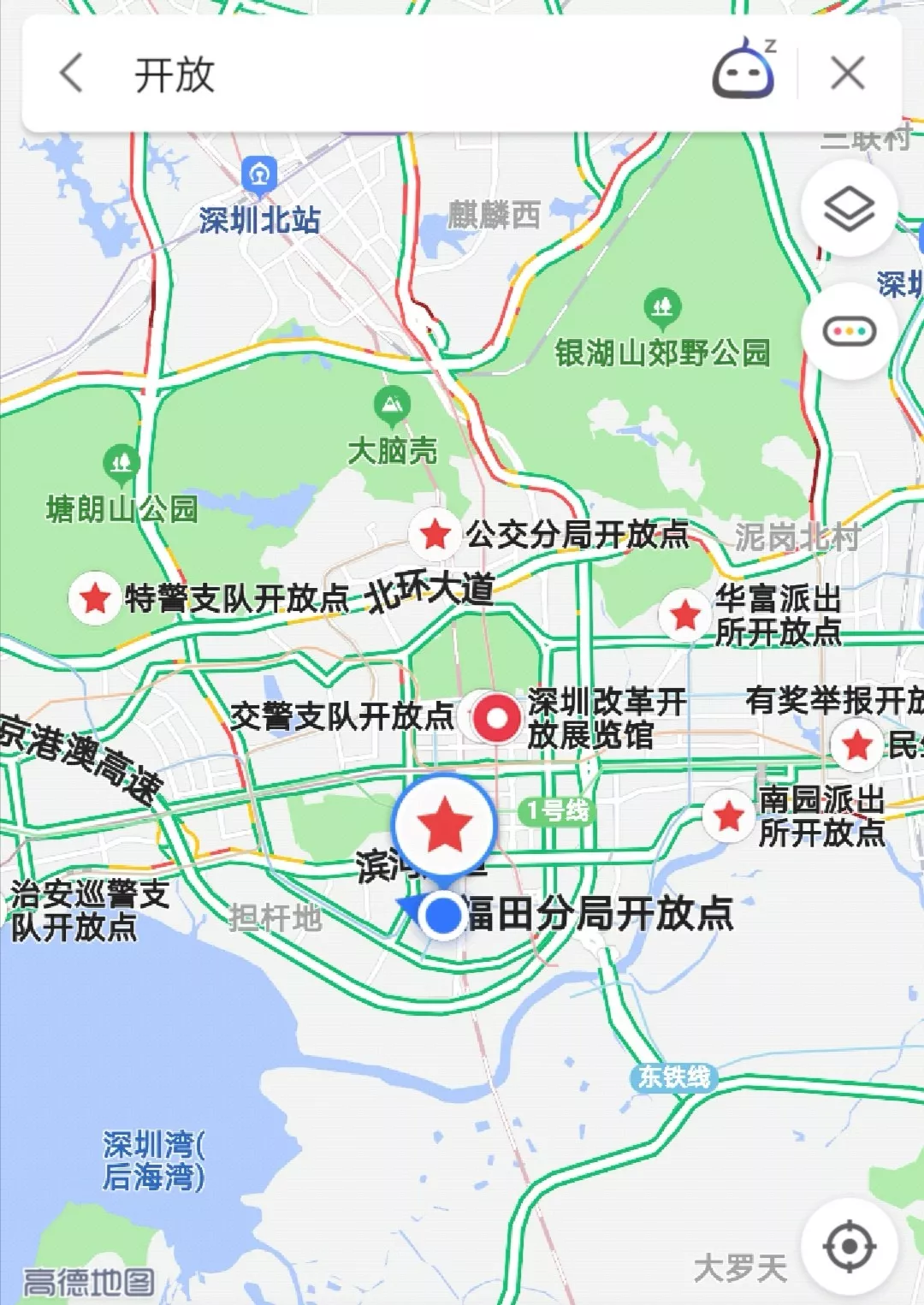924x1305 pixels.
Task: Open the voice assistant robot icon
Action: pos(743,72)
